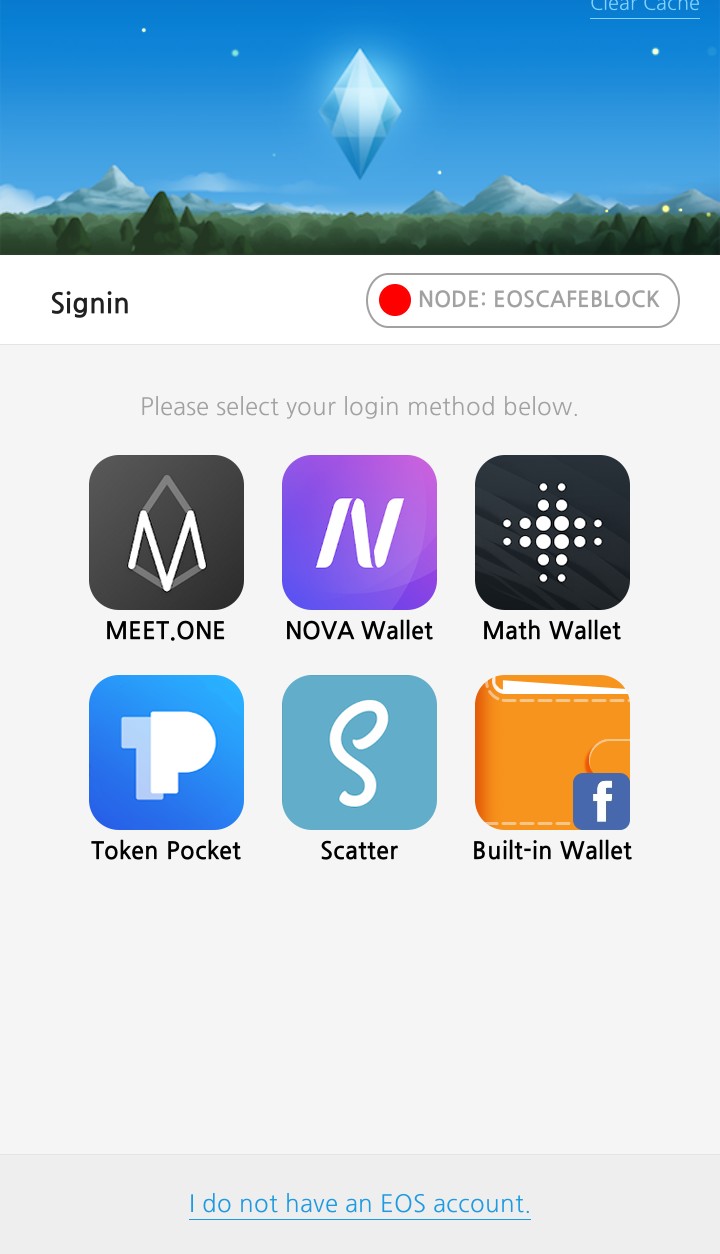Tap the NOVA Wallet label text
The image size is (720, 1254).
tap(359, 630)
